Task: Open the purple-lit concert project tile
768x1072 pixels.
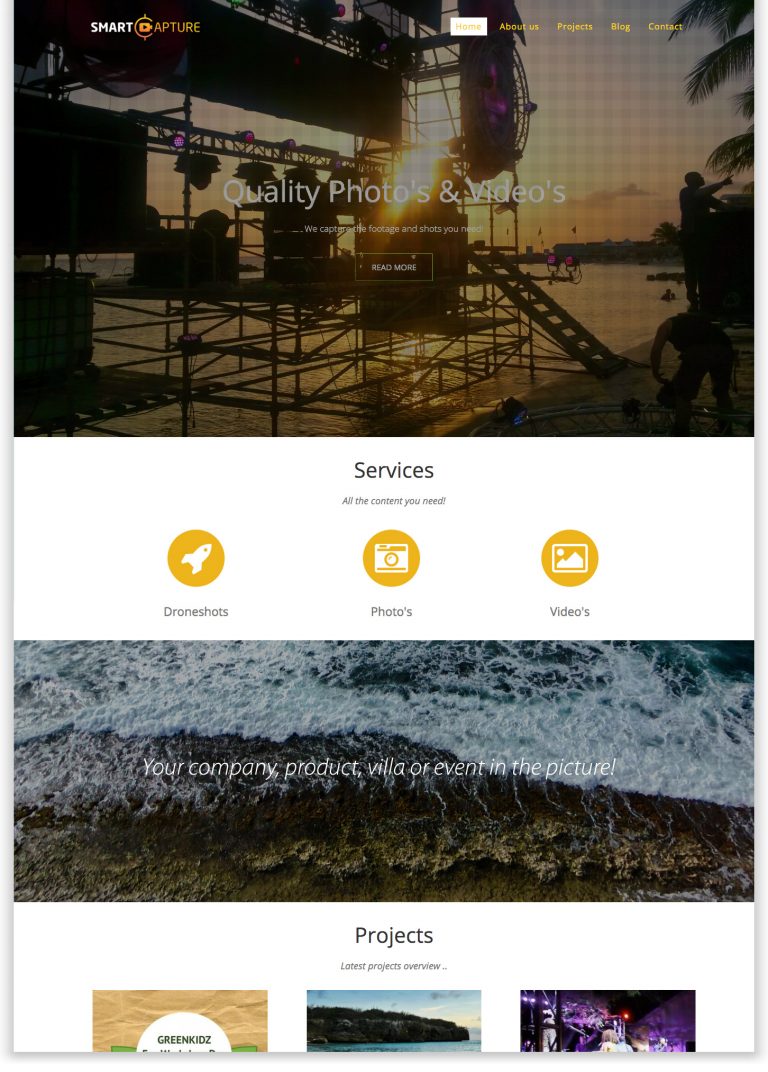Action: tap(607, 1022)
